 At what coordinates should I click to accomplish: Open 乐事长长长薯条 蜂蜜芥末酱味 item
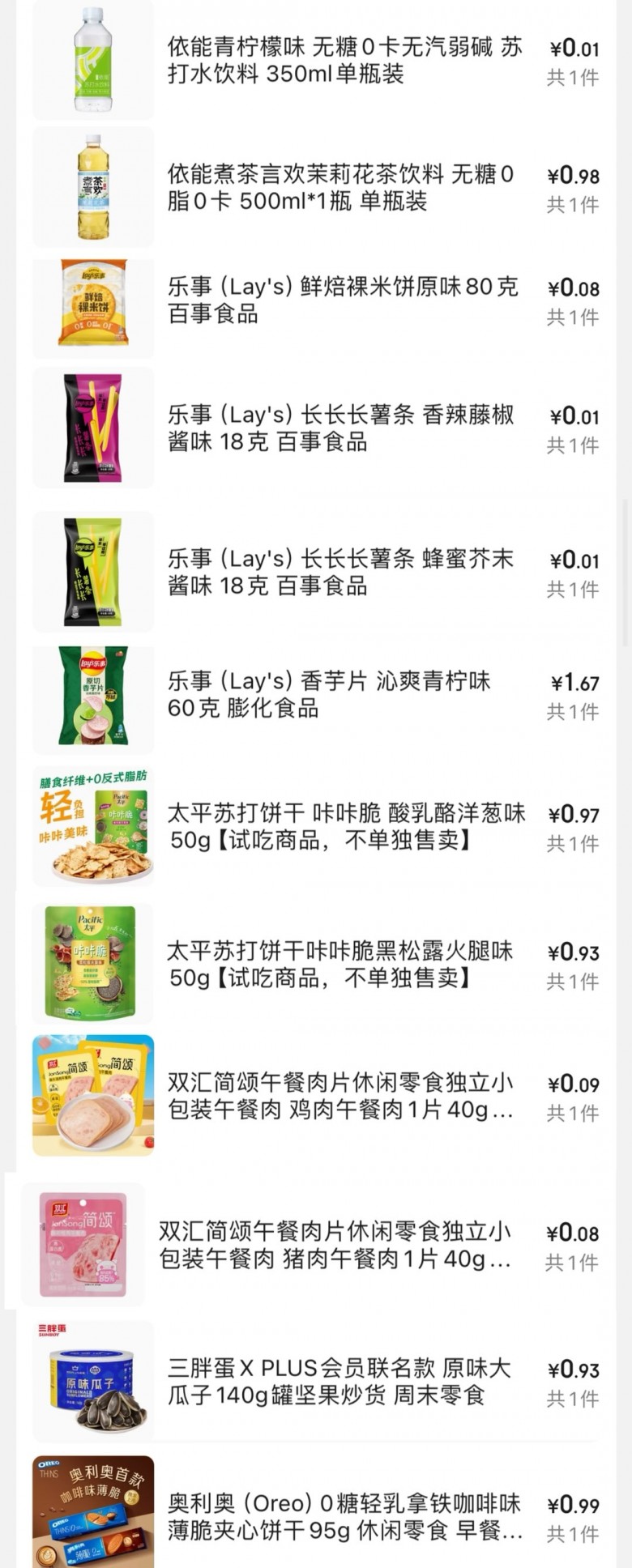point(340,572)
